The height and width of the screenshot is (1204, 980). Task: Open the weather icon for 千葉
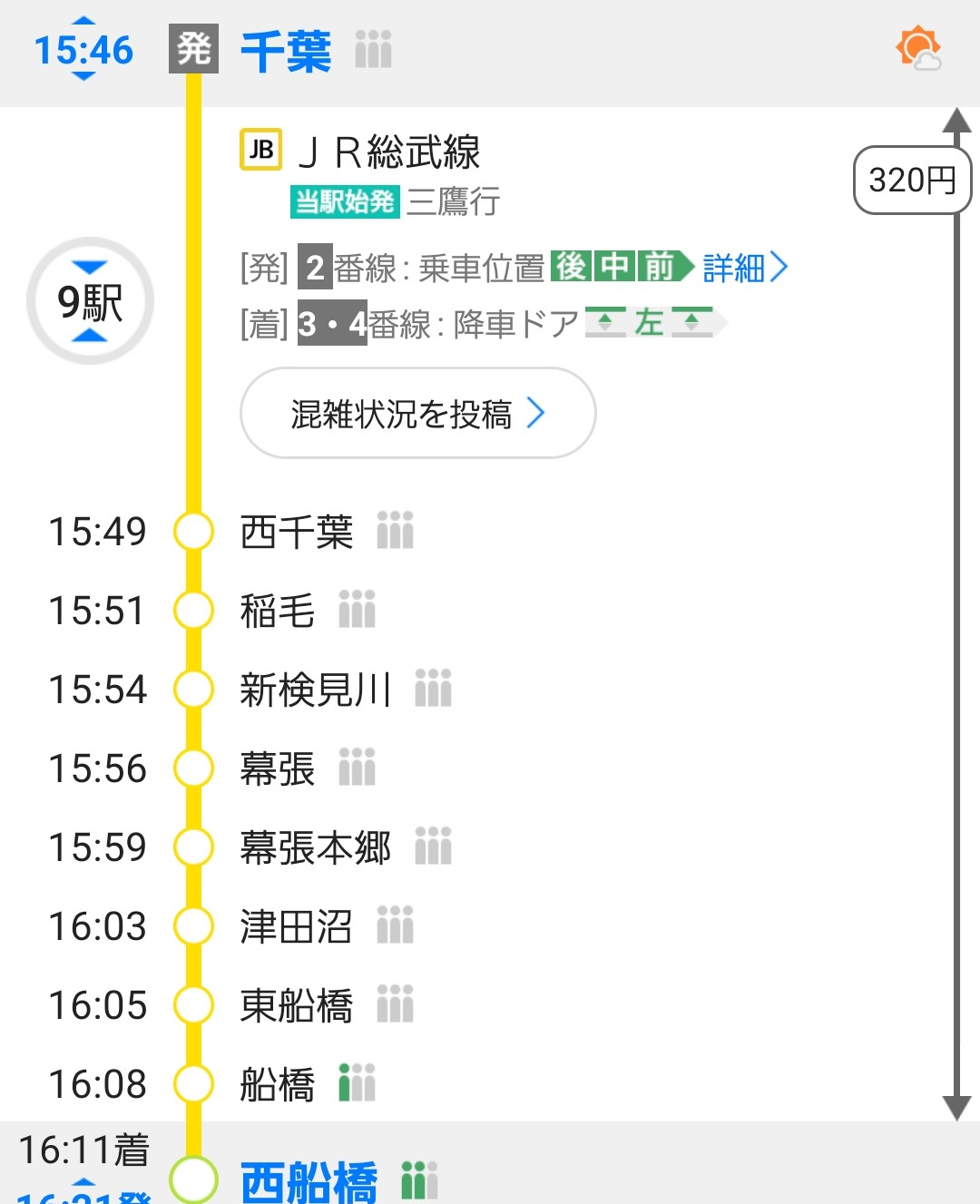tap(917, 48)
